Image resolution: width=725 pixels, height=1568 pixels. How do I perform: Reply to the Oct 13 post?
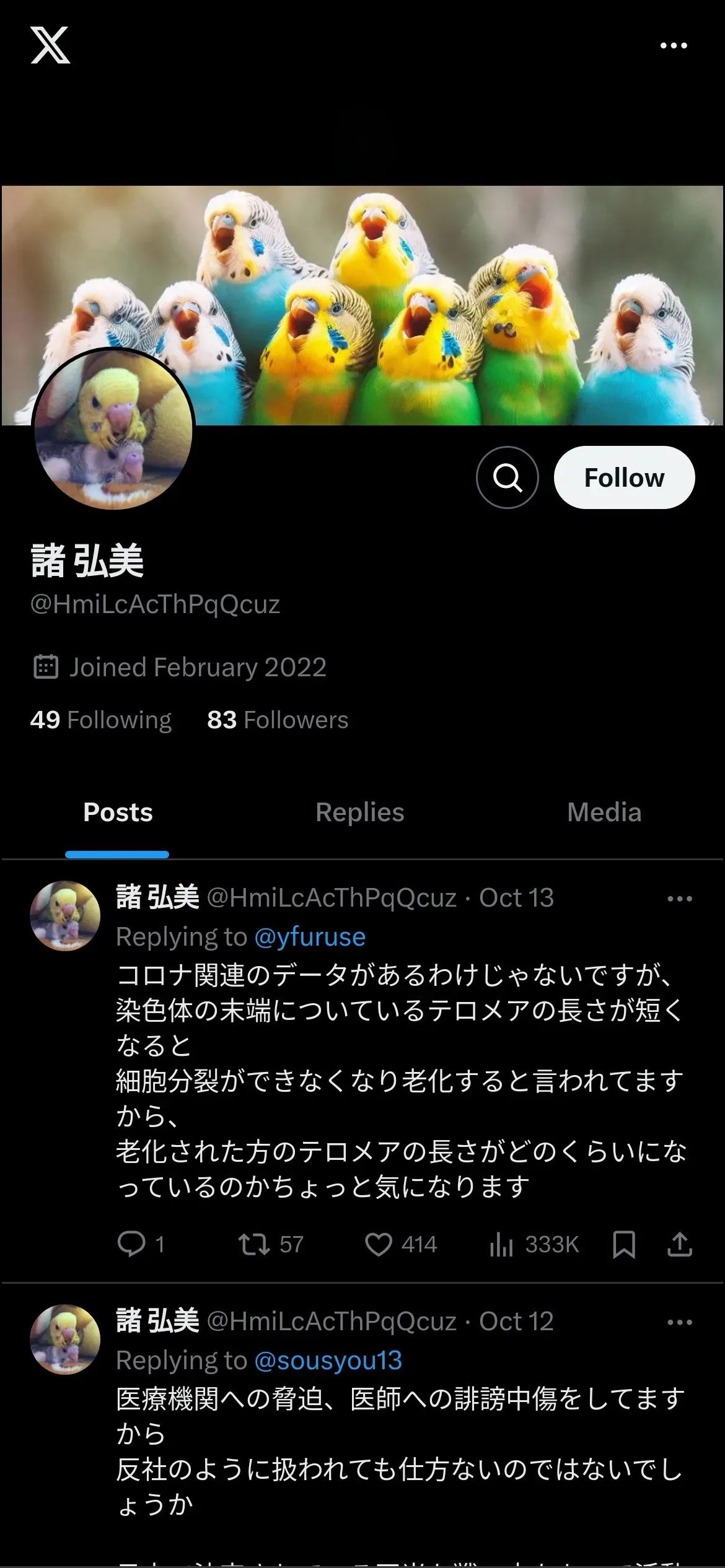[132, 1244]
